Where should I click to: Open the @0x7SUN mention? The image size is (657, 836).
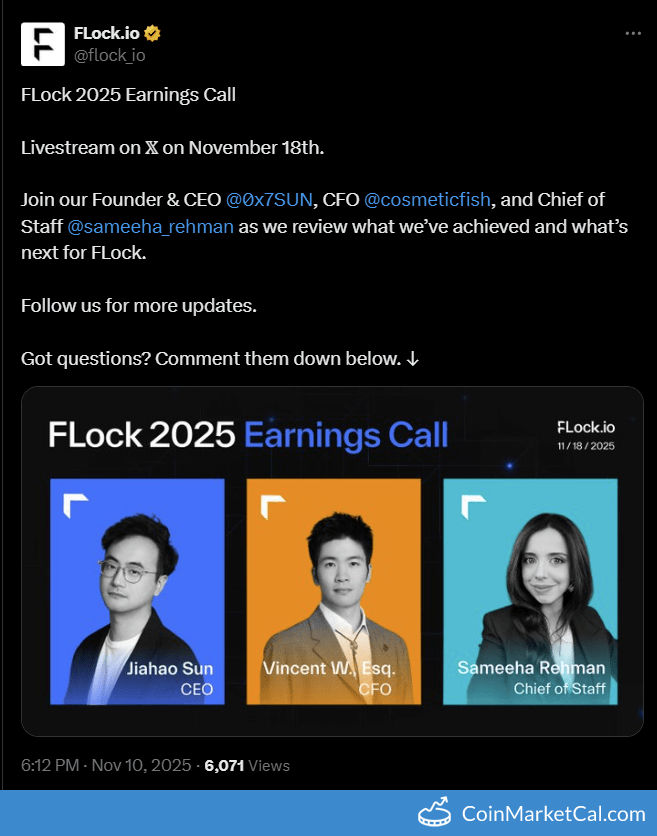pyautogui.click(x=270, y=200)
